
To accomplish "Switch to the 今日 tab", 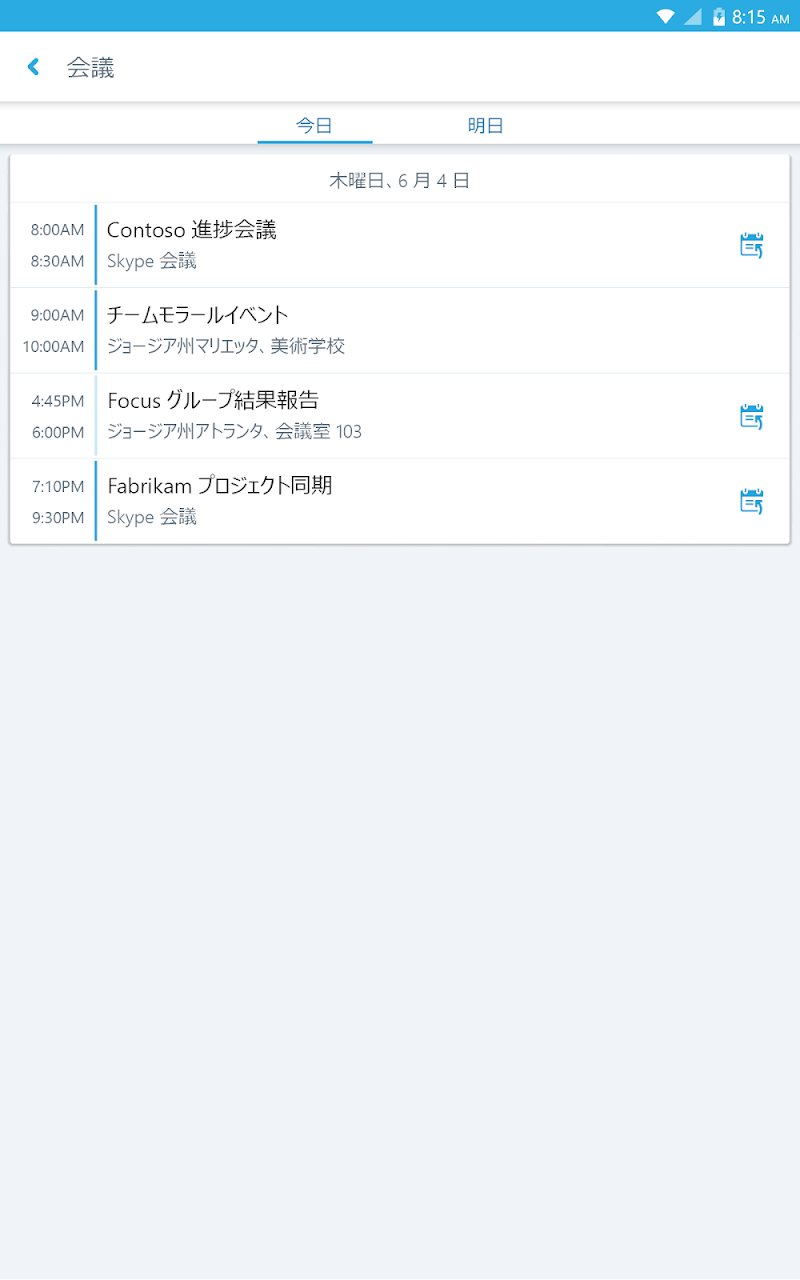I will [314, 126].
